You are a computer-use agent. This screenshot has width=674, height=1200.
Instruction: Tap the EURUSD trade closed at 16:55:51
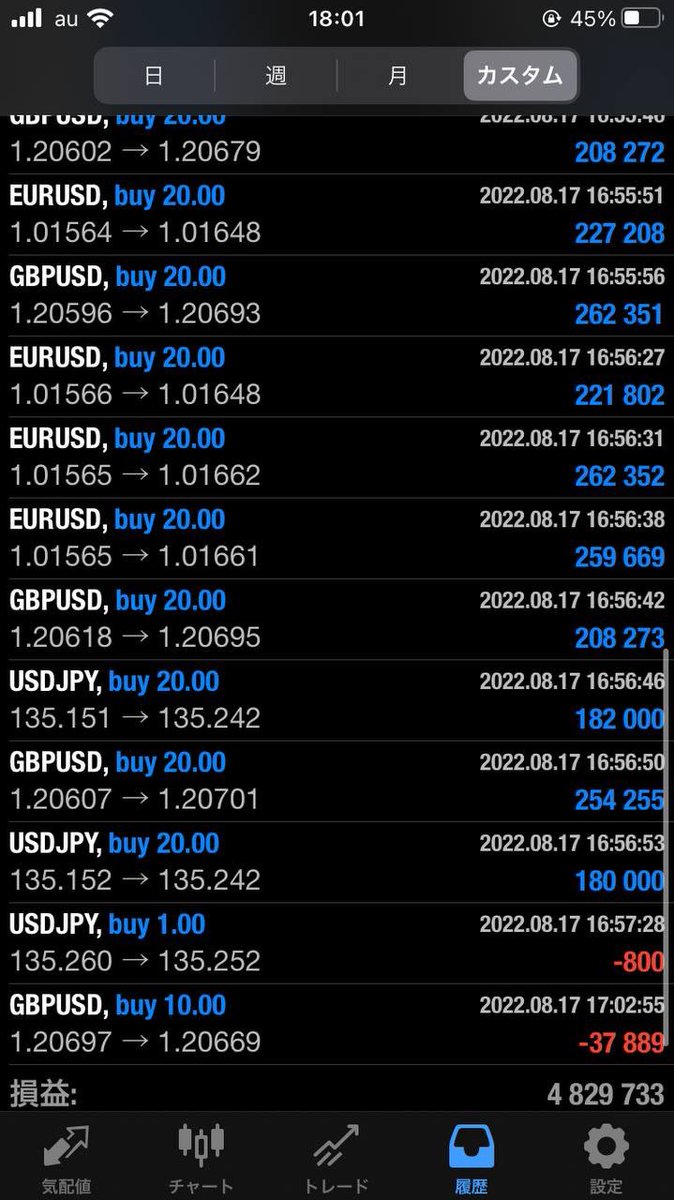336,214
